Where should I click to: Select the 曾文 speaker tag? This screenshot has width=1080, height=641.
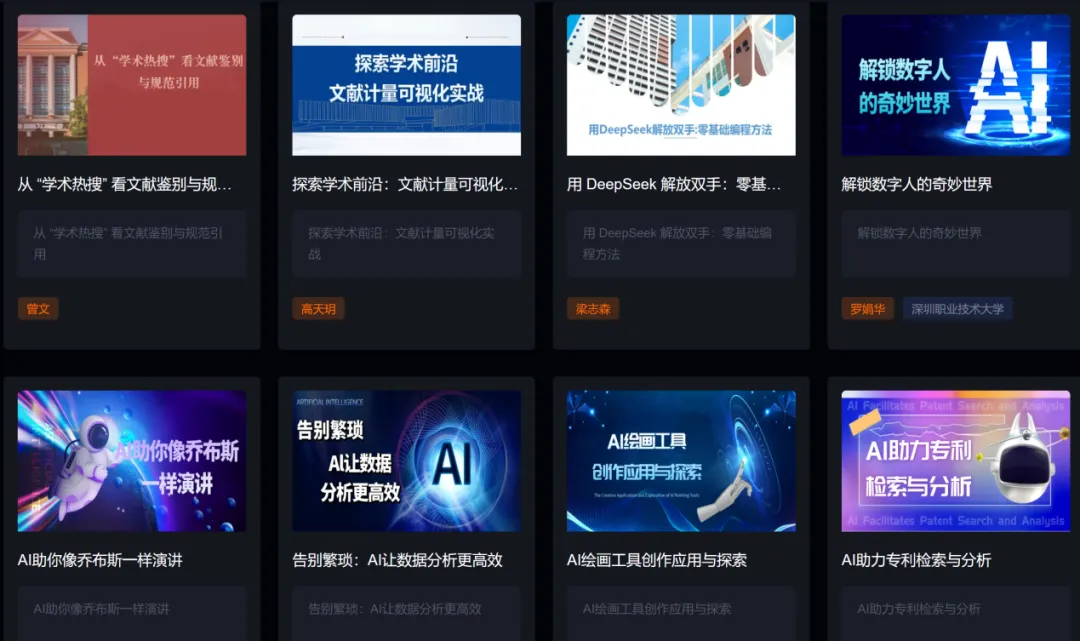(38, 309)
